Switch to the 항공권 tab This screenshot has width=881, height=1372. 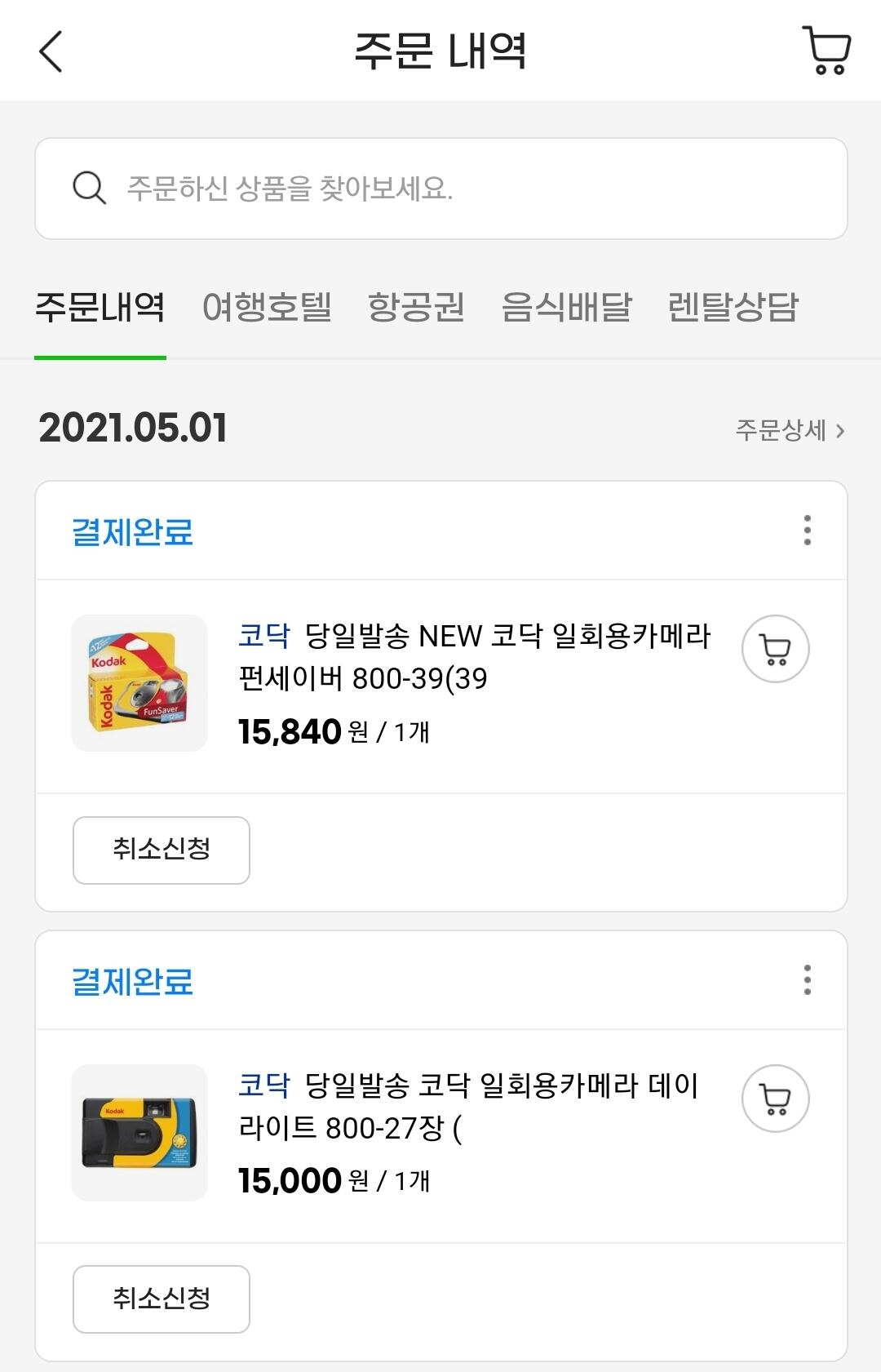click(416, 308)
